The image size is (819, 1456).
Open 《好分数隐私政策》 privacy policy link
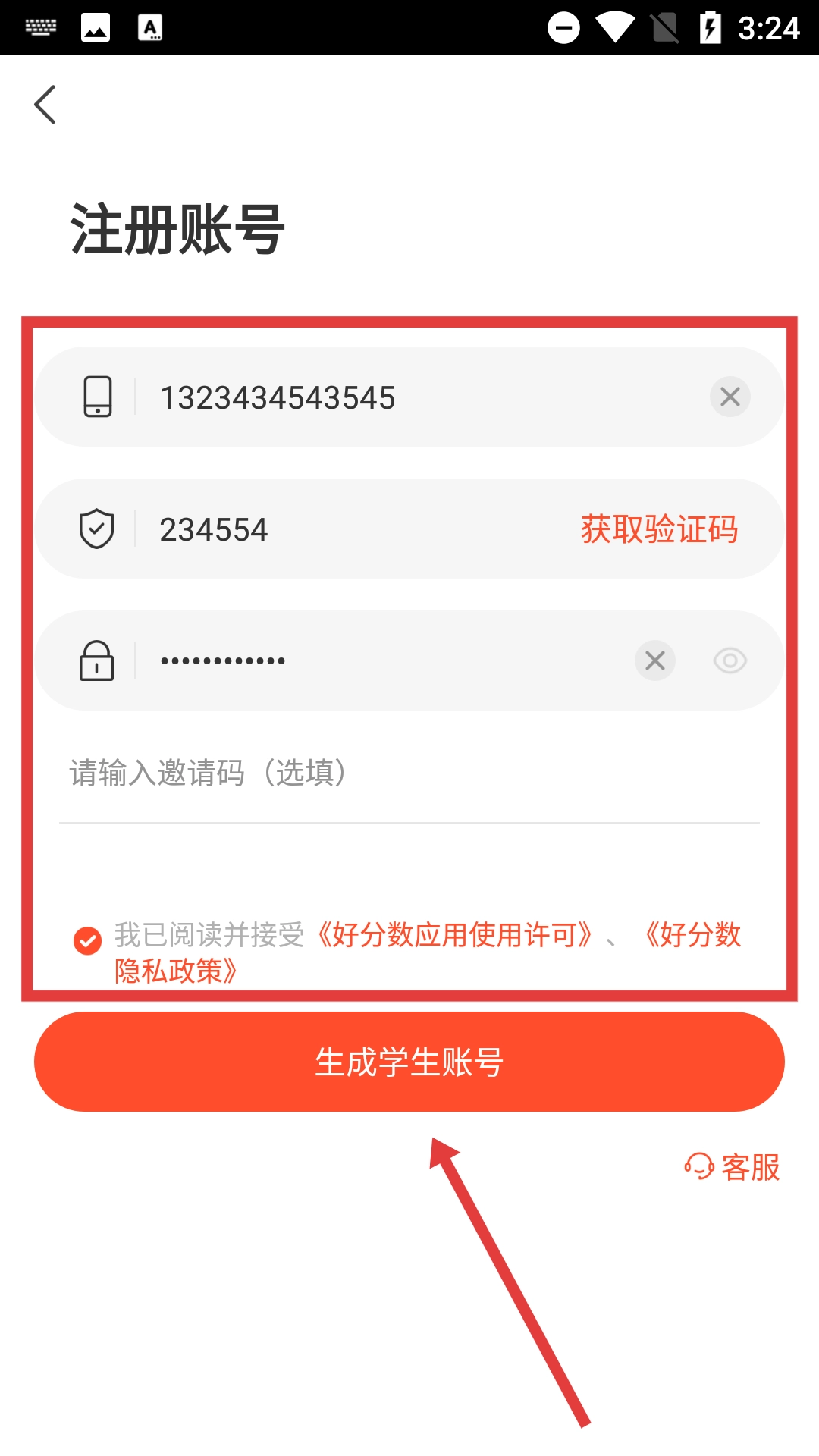pyautogui.click(x=176, y=971)
